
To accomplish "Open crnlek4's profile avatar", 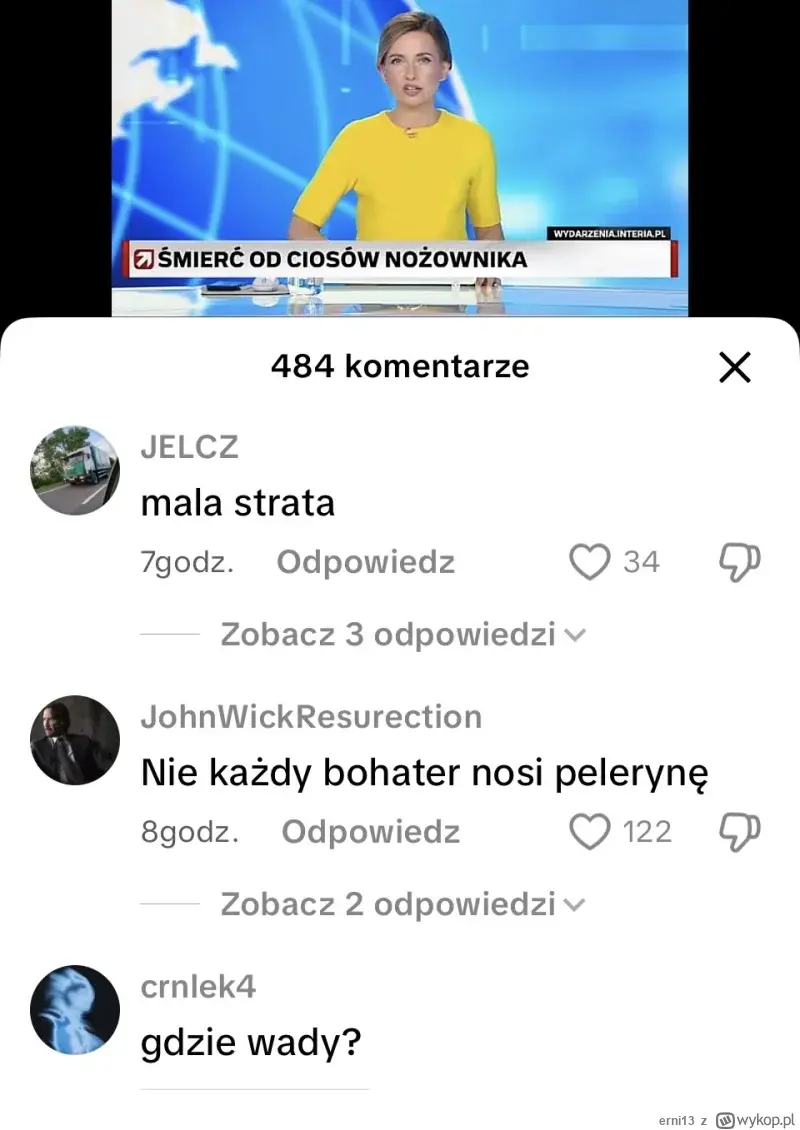I will [x=75, y=1010].
